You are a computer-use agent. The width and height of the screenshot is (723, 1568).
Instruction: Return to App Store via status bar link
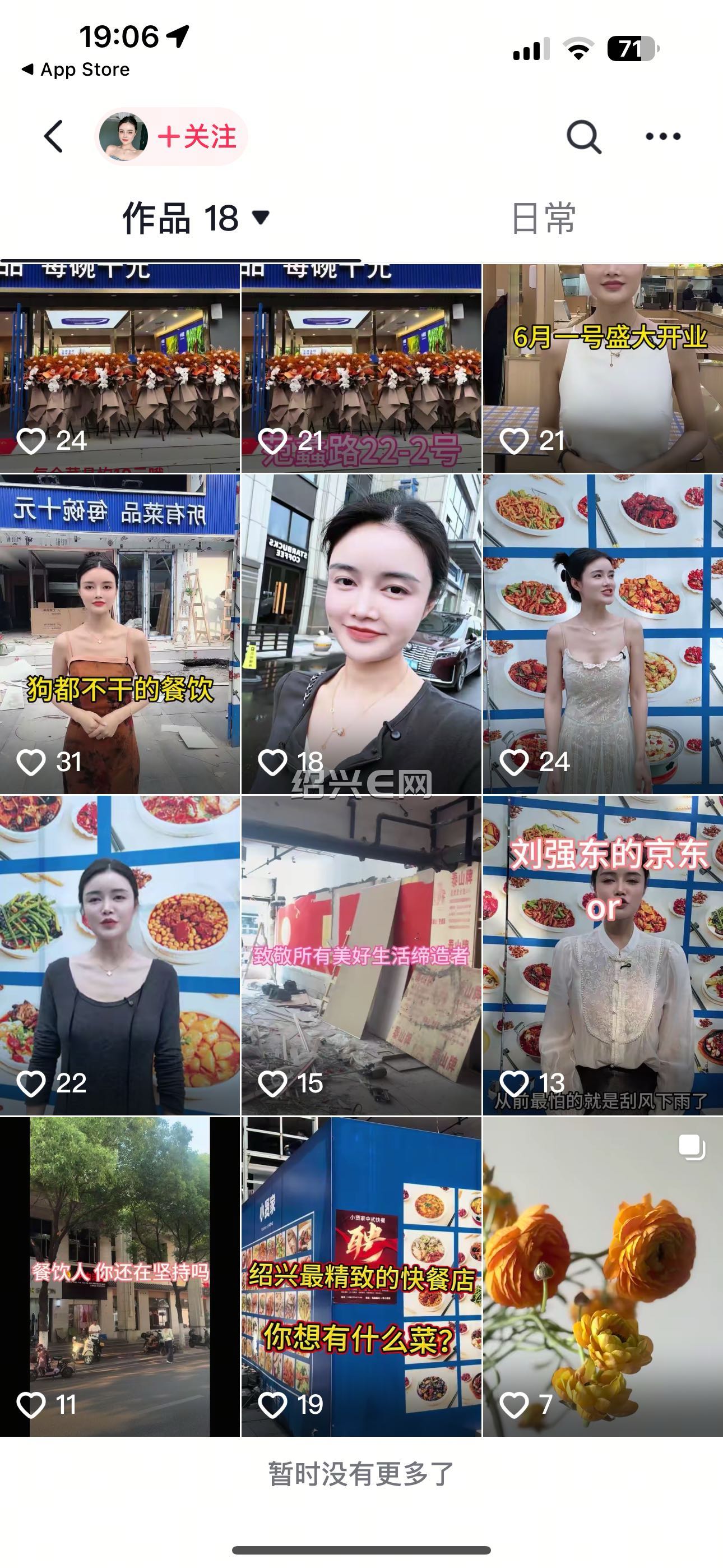point(76,70)
